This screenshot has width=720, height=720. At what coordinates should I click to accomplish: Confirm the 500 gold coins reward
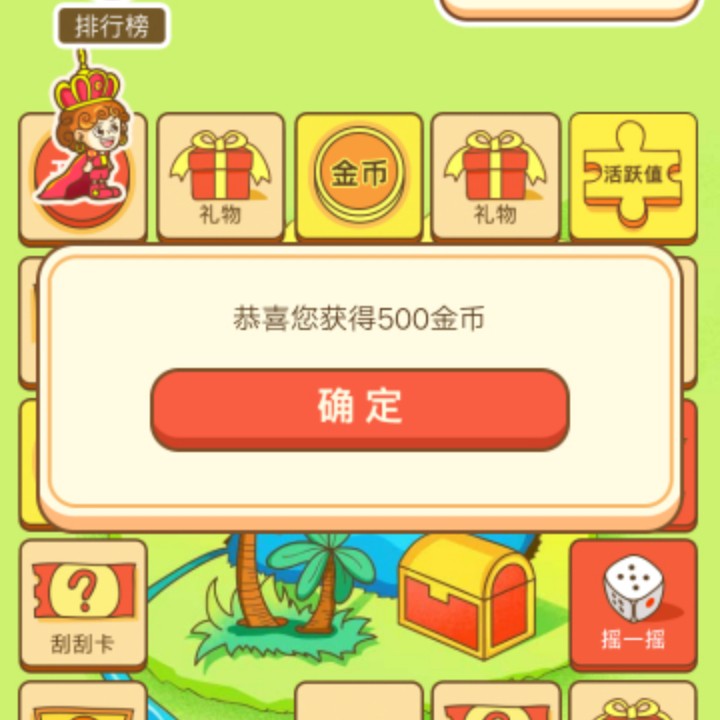click(x=360, y=408)
